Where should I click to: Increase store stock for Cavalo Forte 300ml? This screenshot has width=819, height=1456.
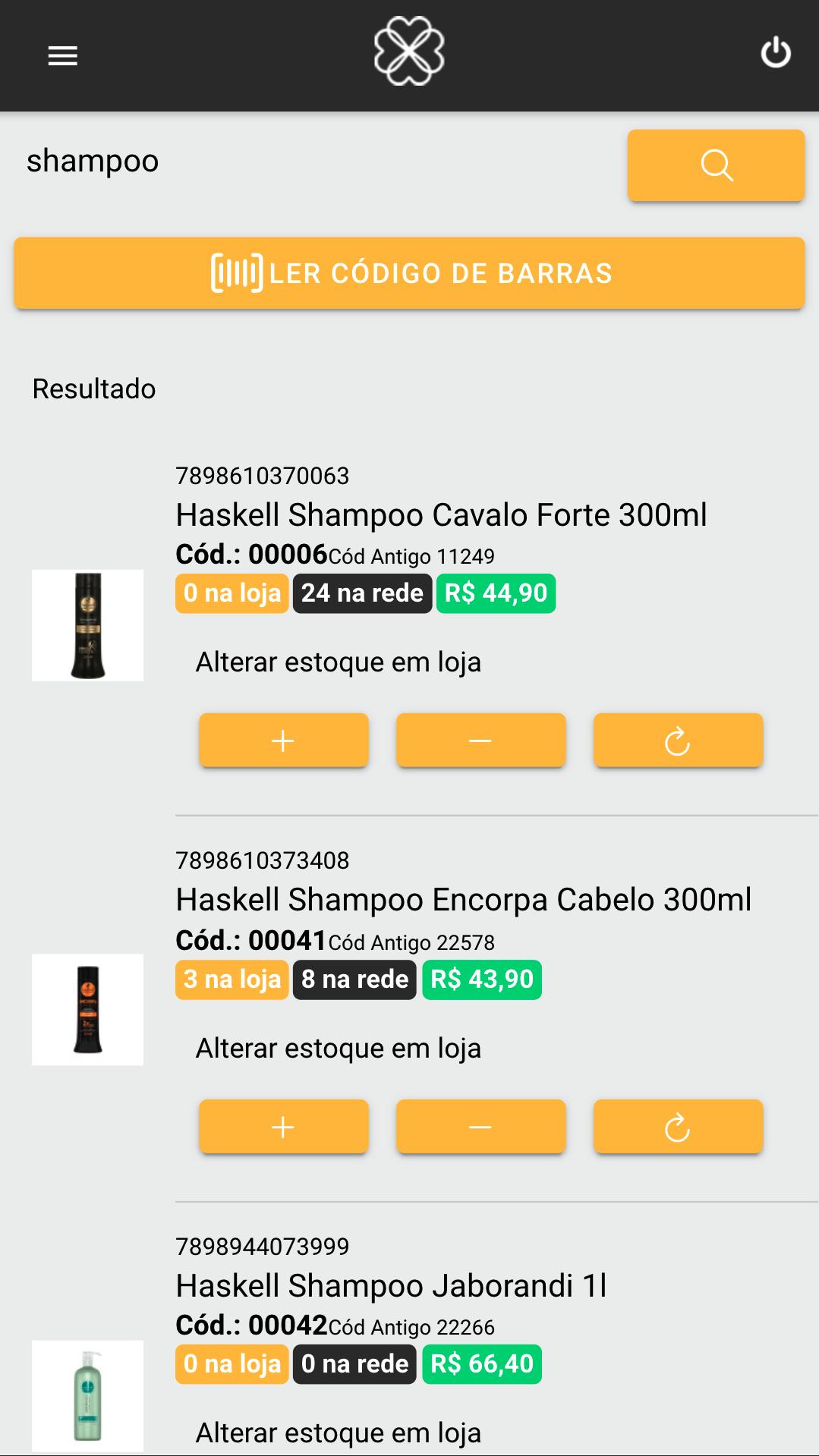[x=284, y=740]
